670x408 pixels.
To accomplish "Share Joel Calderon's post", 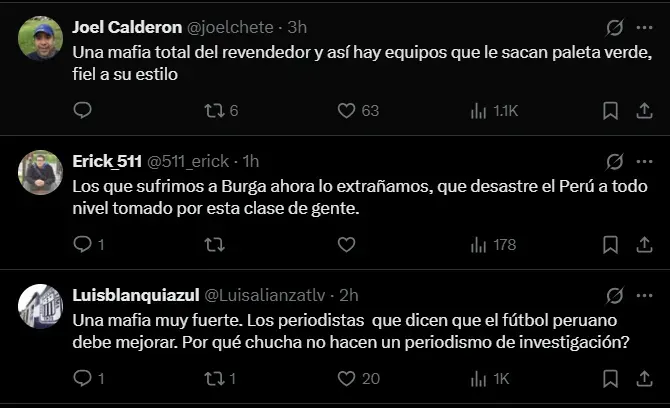I will [x=643, y=110].
